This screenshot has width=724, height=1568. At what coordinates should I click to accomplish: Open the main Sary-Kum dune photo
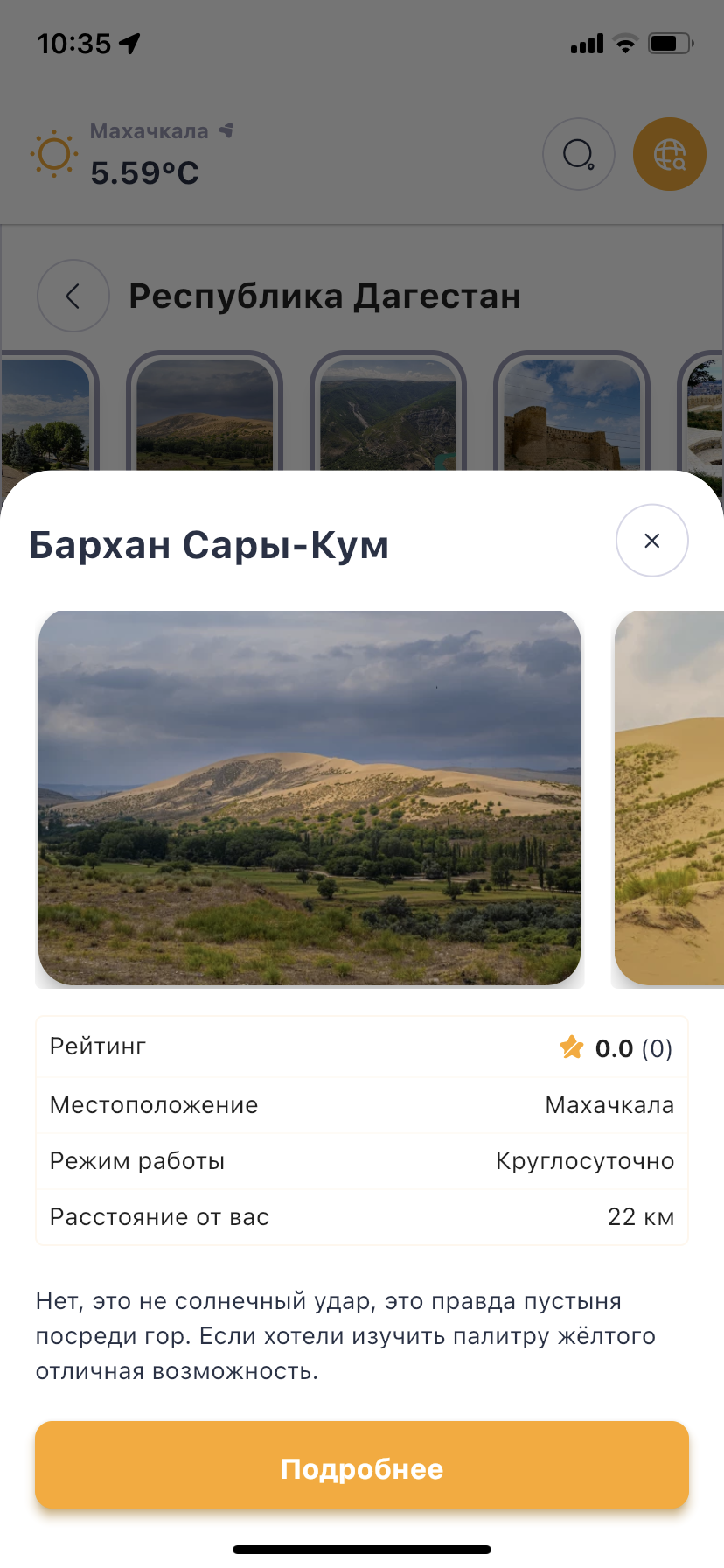coord(310,798)
